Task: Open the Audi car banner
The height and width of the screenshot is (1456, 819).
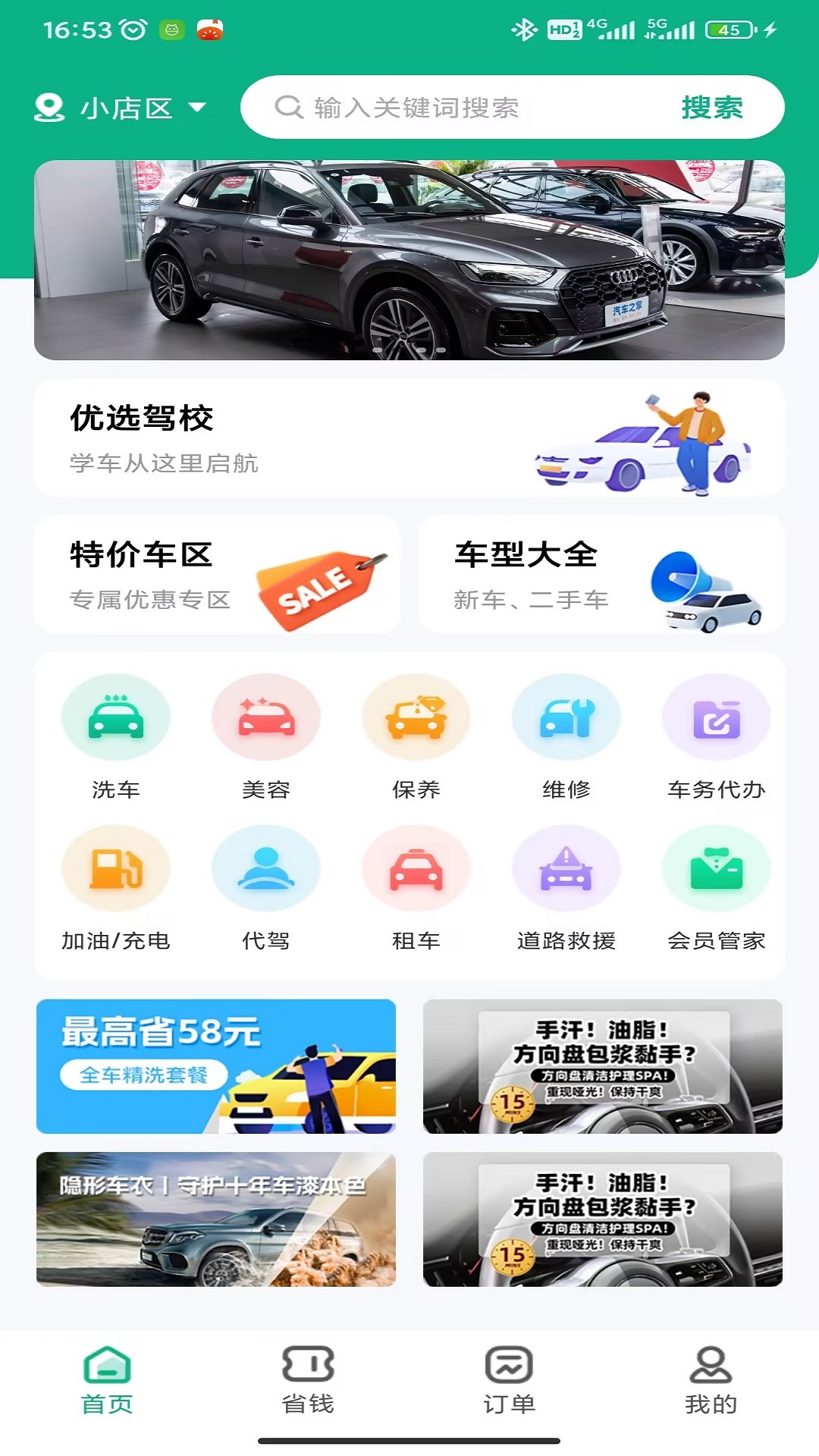Action: [x=409, y=259]
